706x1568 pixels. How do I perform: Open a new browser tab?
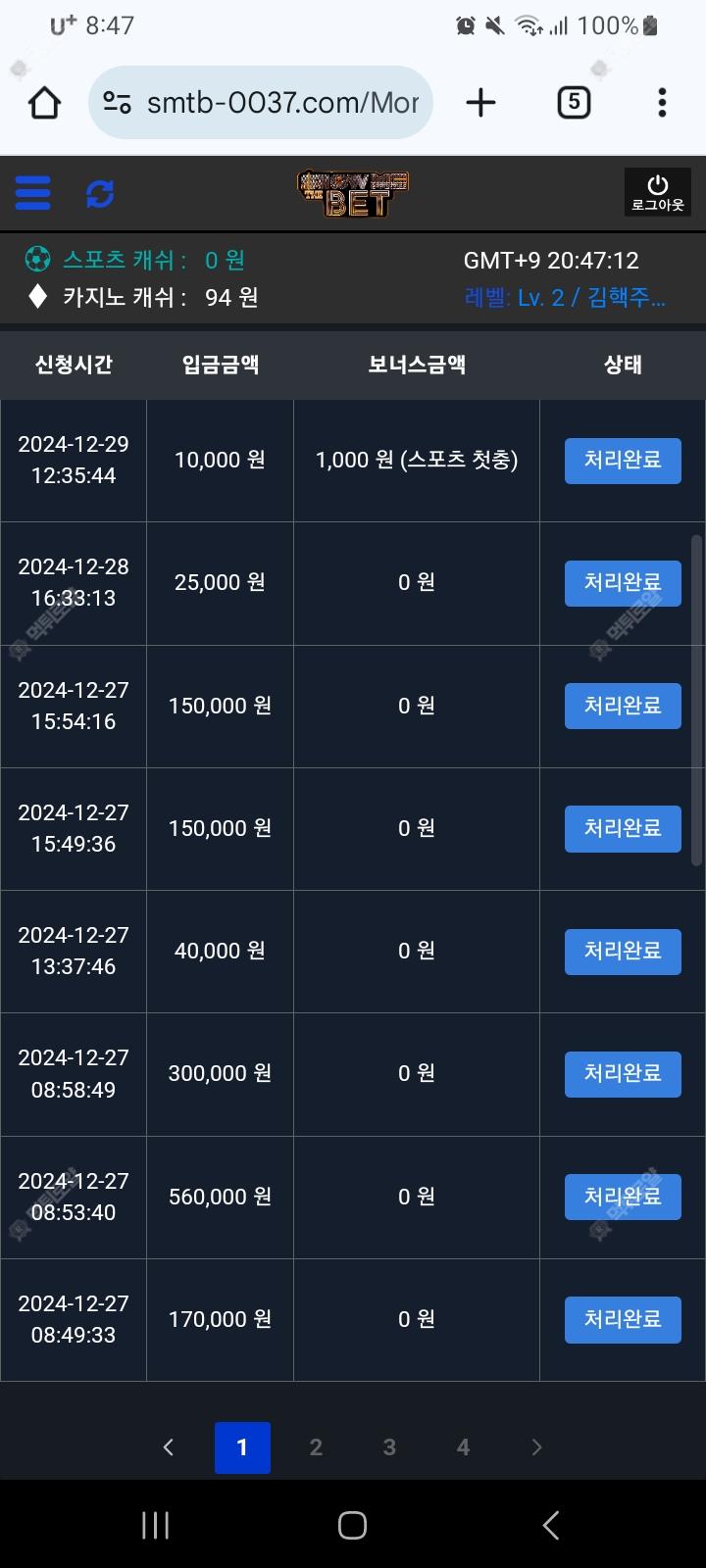point(480,103)
